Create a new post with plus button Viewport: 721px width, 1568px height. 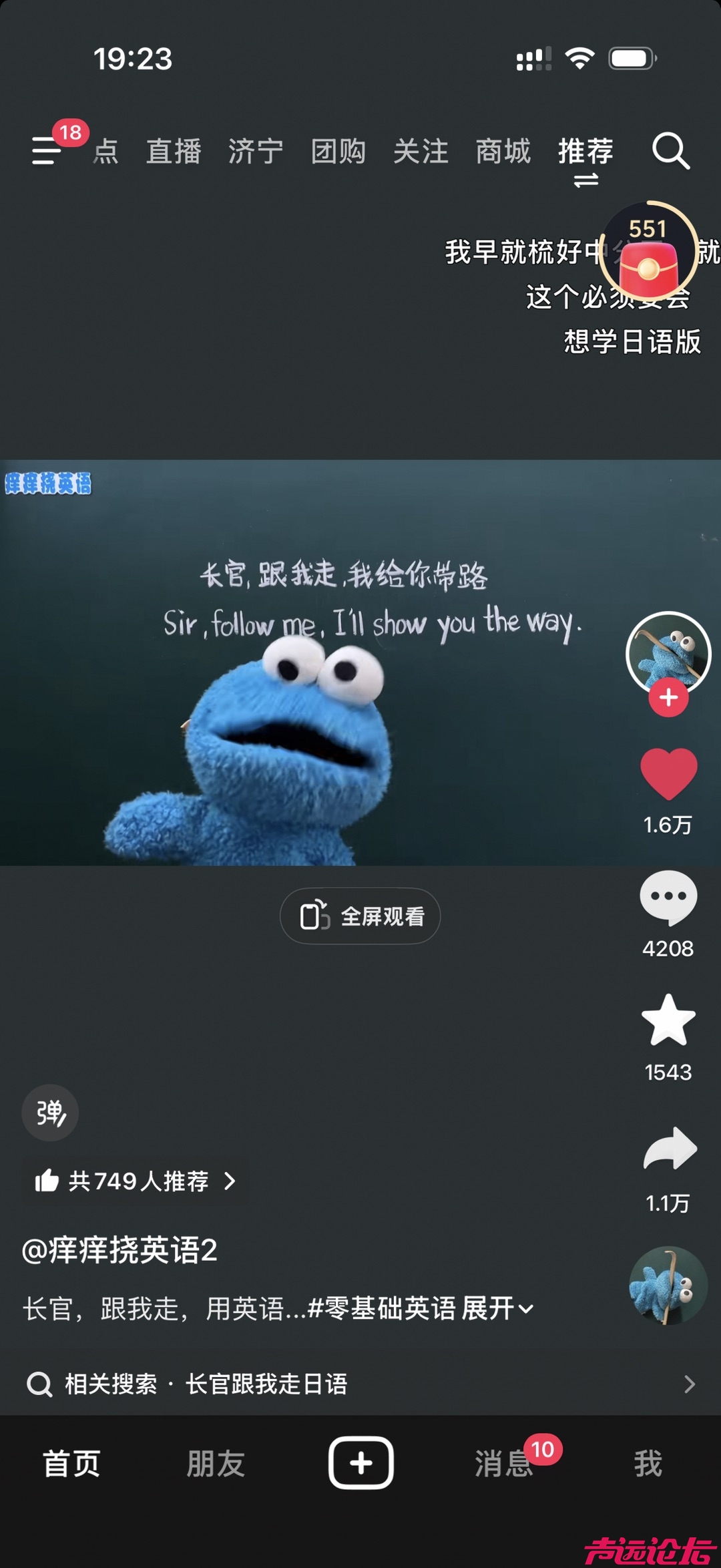coord(360,1462)
